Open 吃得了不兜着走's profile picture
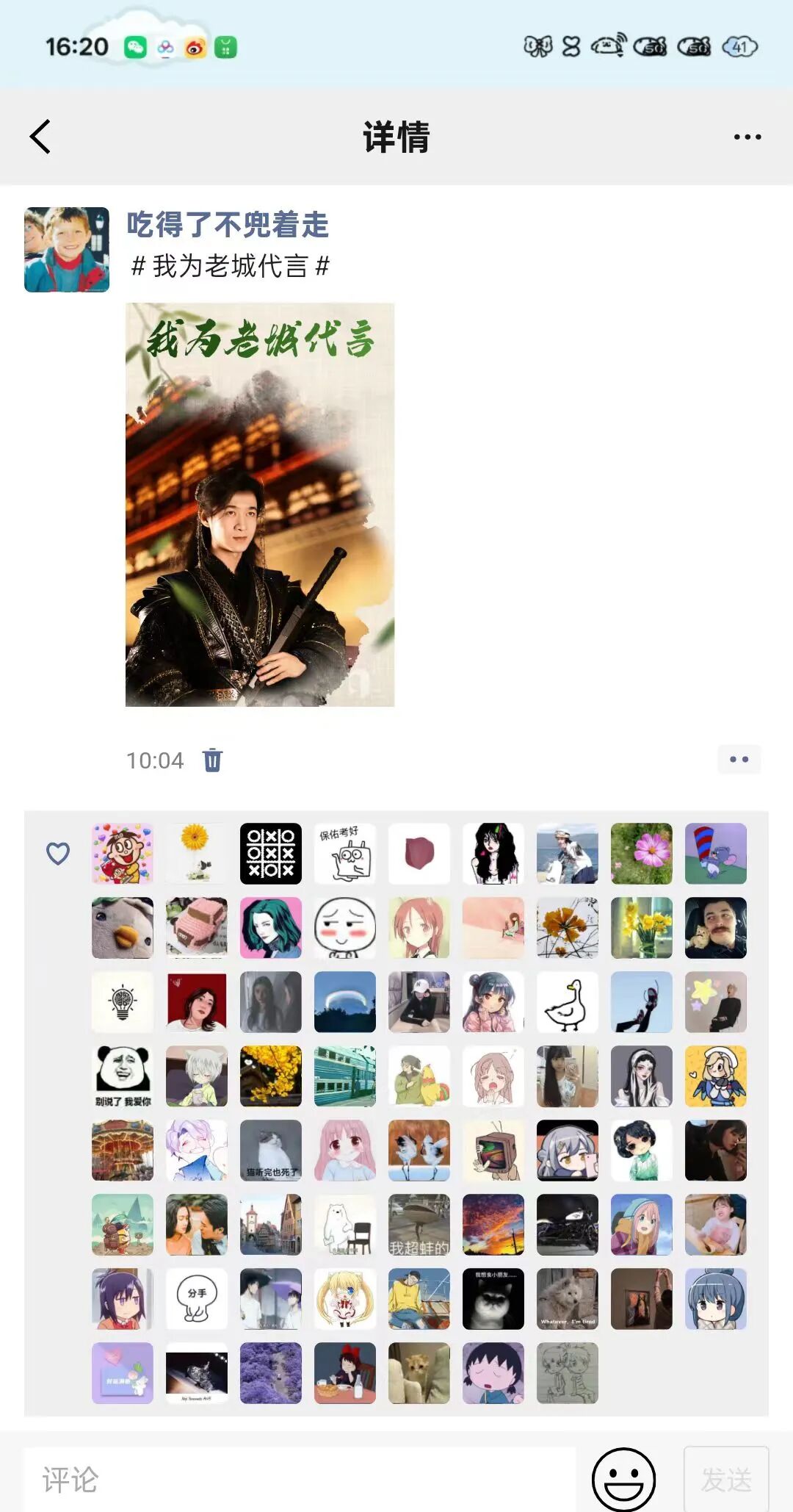Screen dimensions: 793x1512 67,250
